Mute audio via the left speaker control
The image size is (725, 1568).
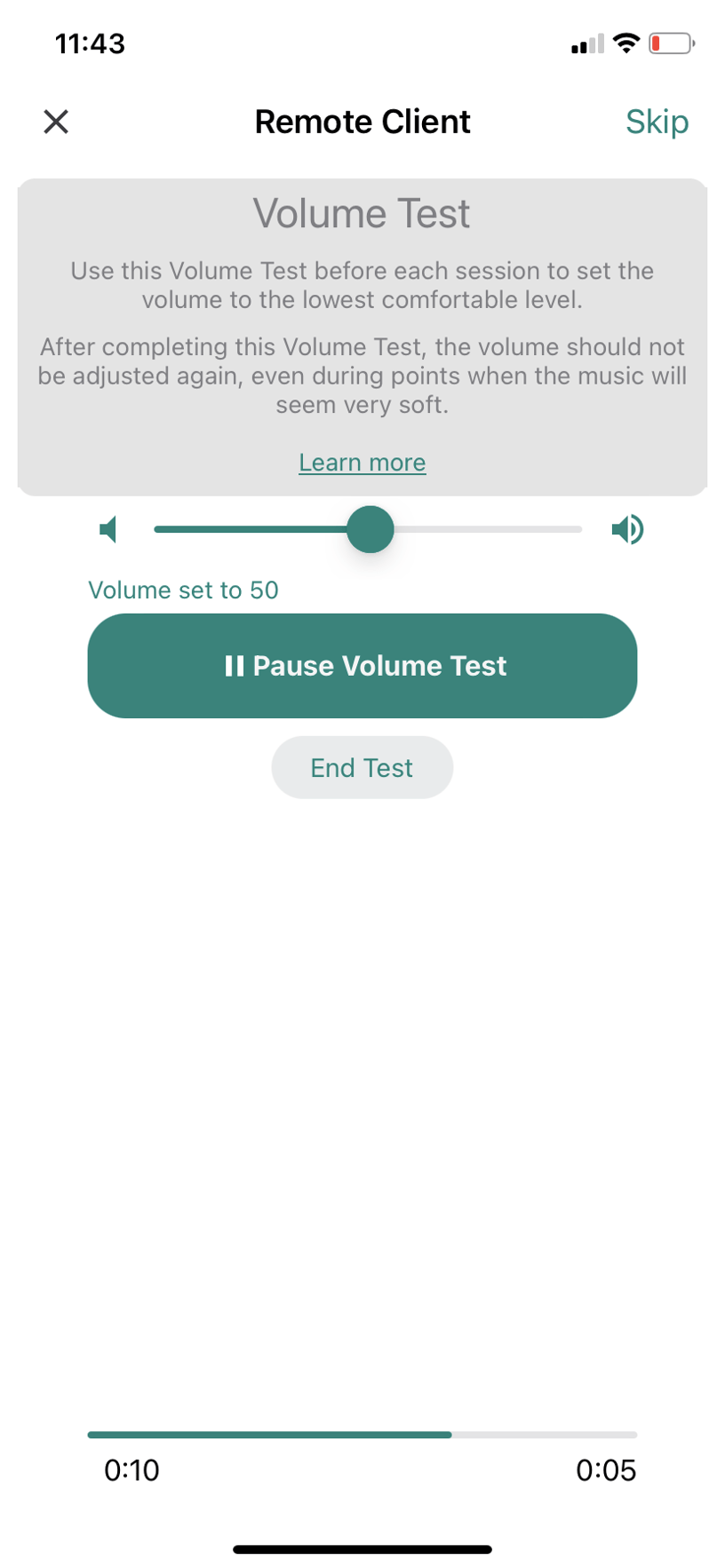click(108, 528)
